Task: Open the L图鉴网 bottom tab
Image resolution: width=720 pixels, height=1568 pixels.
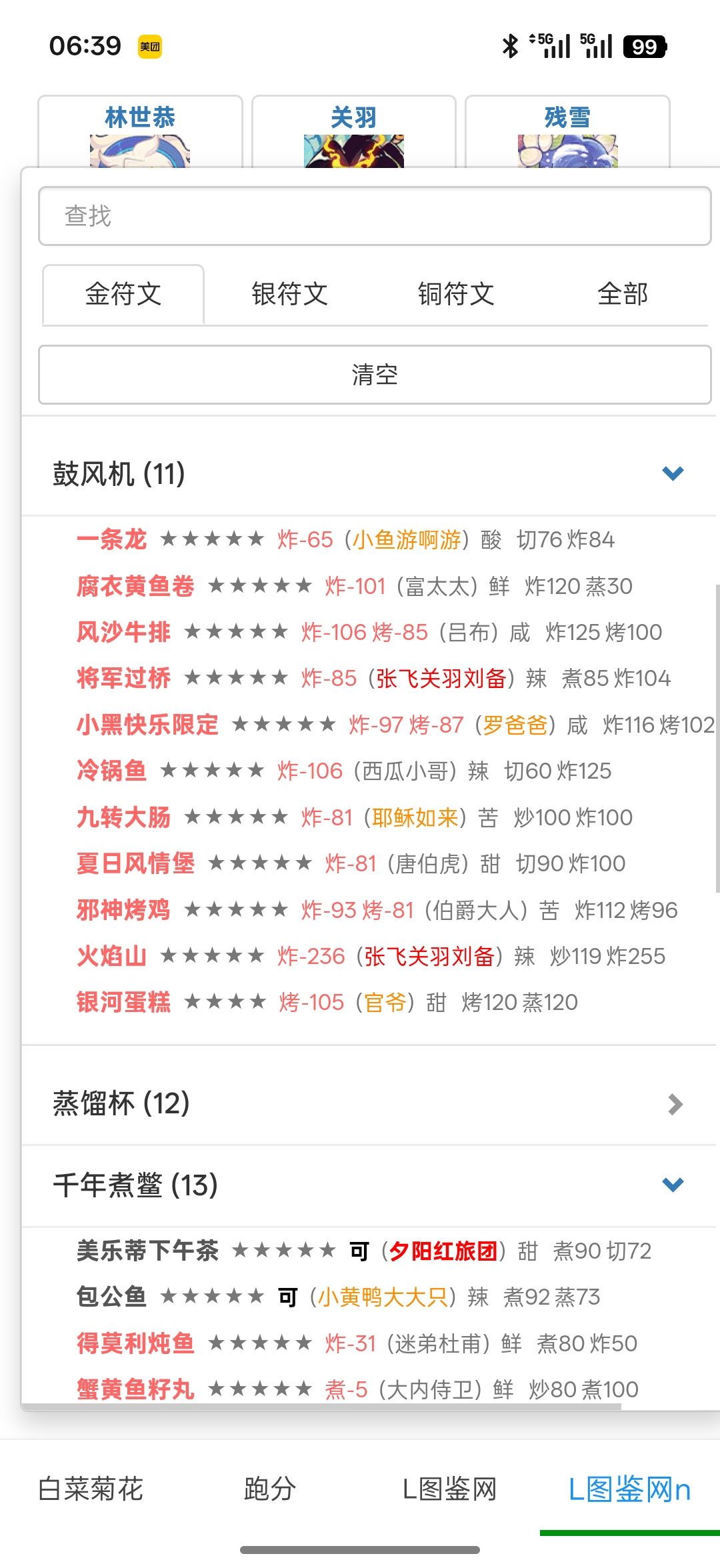Action: pos(450,1489)
